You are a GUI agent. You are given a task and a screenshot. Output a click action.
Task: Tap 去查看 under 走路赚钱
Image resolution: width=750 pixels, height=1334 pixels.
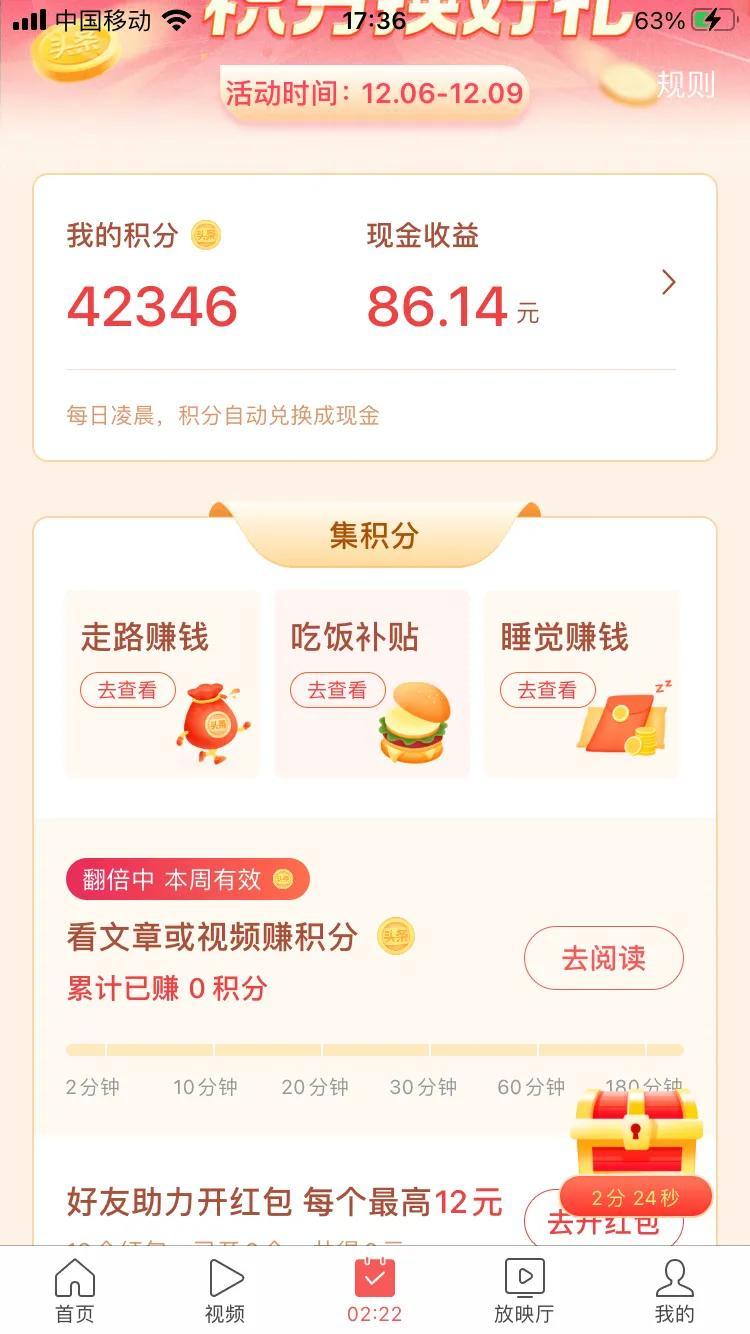pos(128,690)
